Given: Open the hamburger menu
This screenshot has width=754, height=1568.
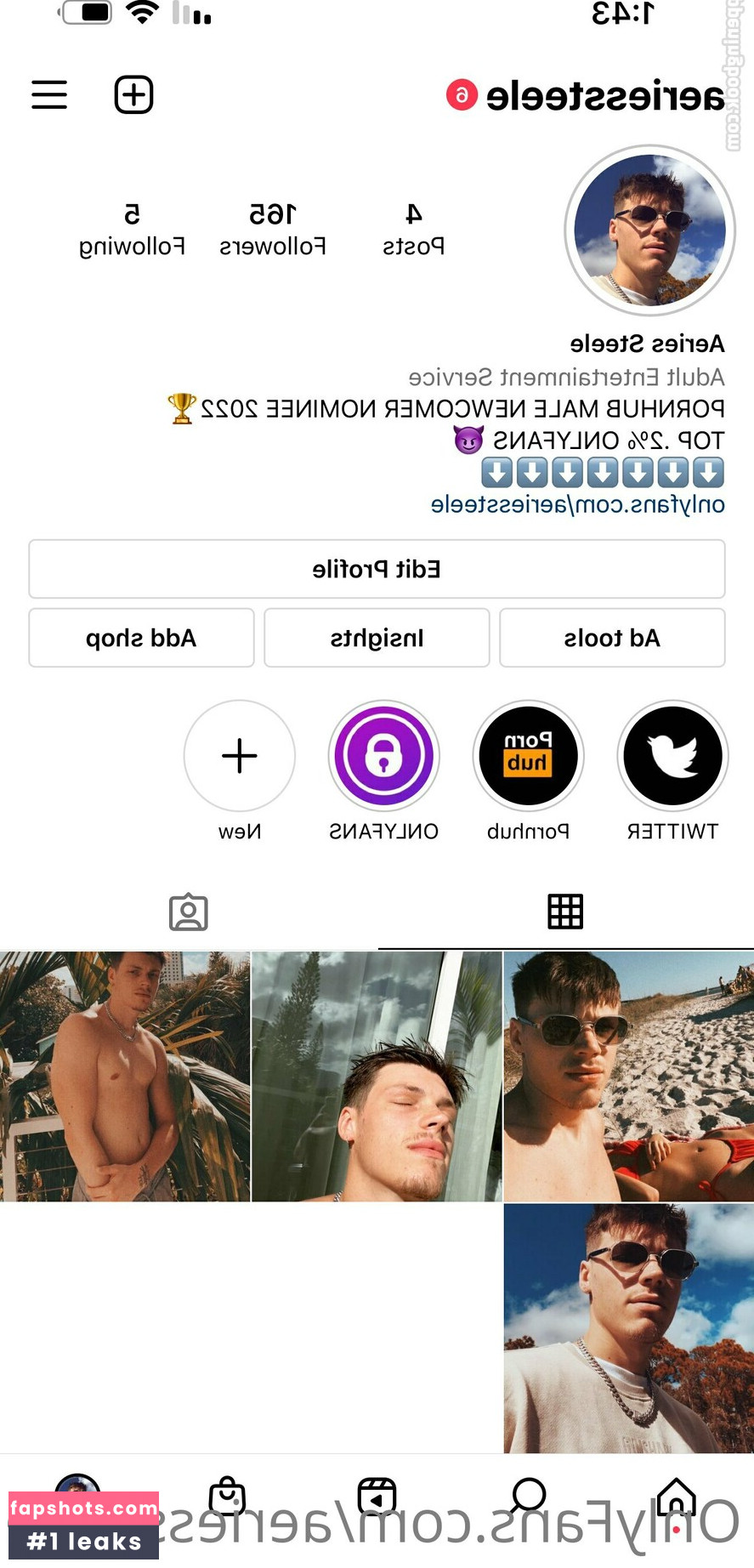Looking at the screenshot, I should [48, 95].
